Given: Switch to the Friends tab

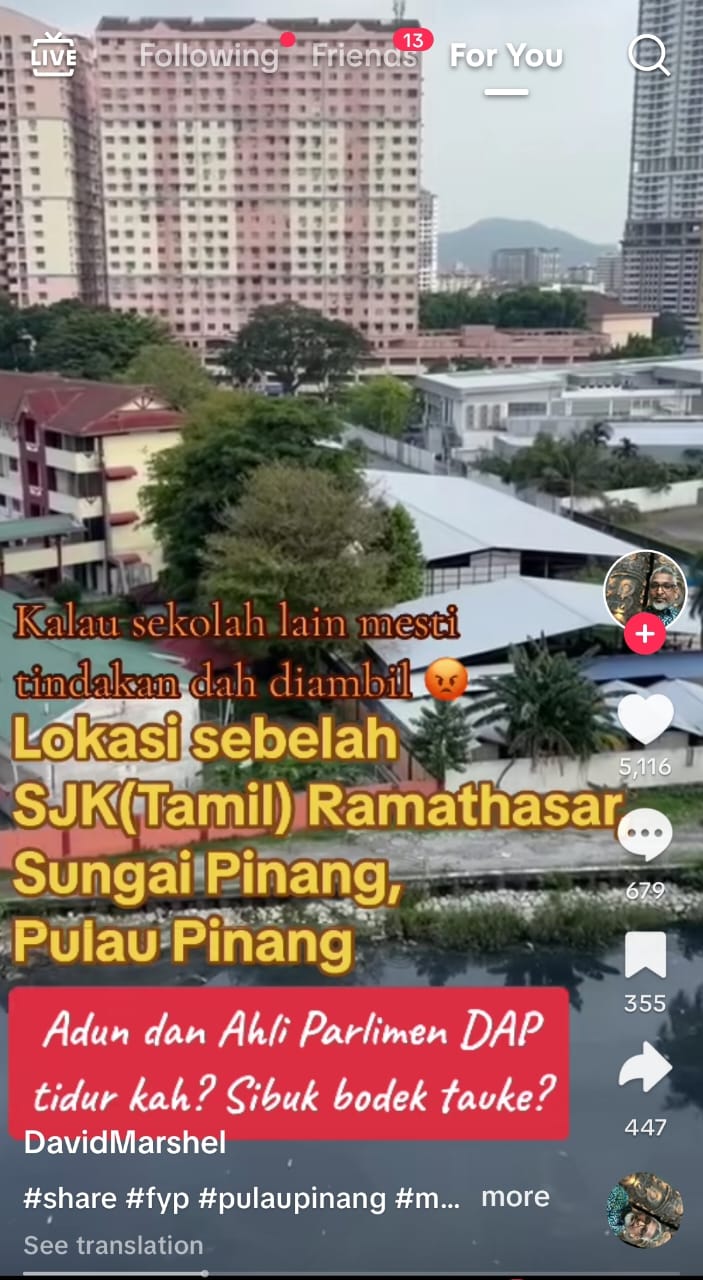Looking at the screenshot, I should click(x=364, y=56).
